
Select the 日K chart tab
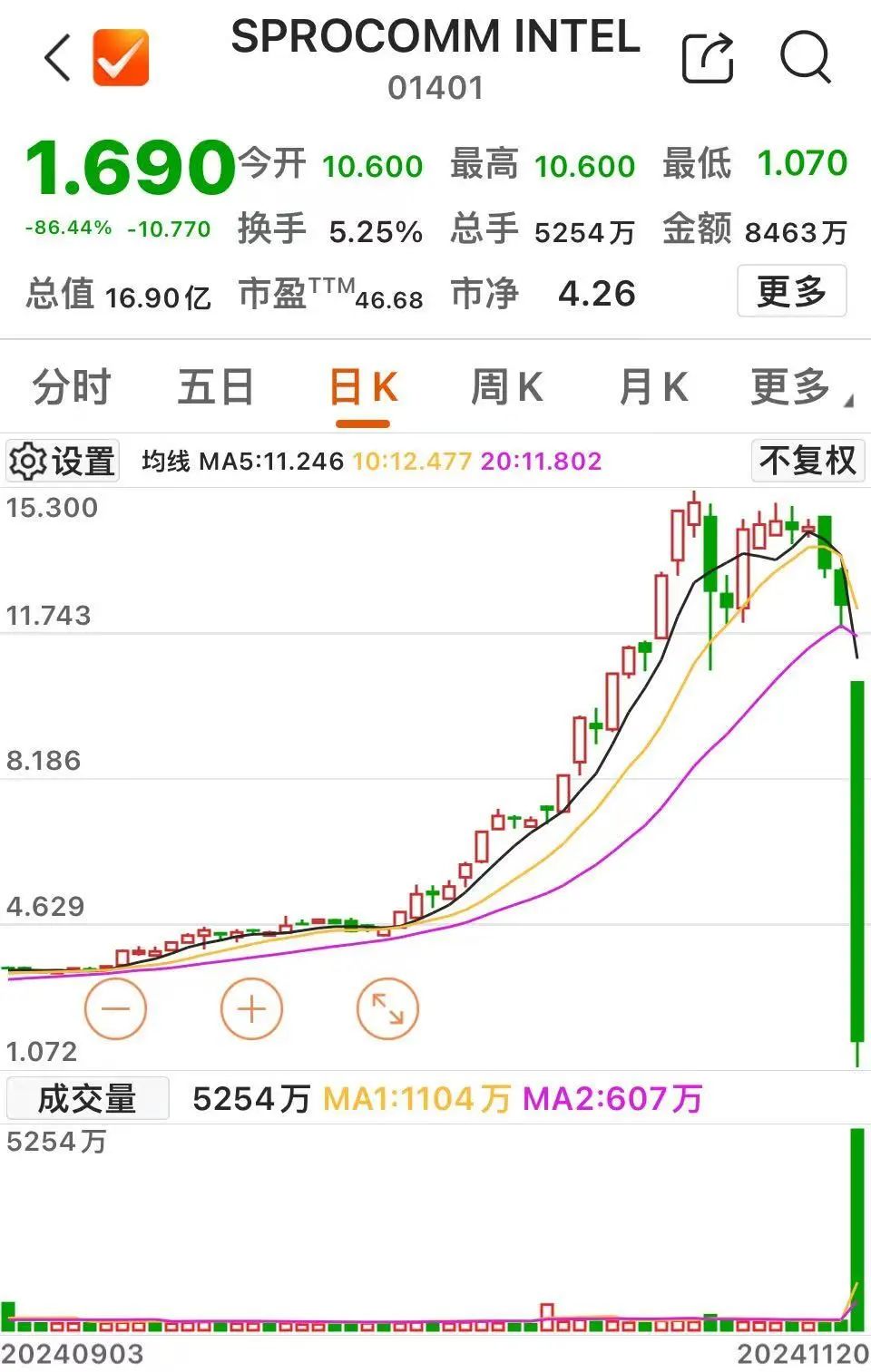click(x=362, y=387)
